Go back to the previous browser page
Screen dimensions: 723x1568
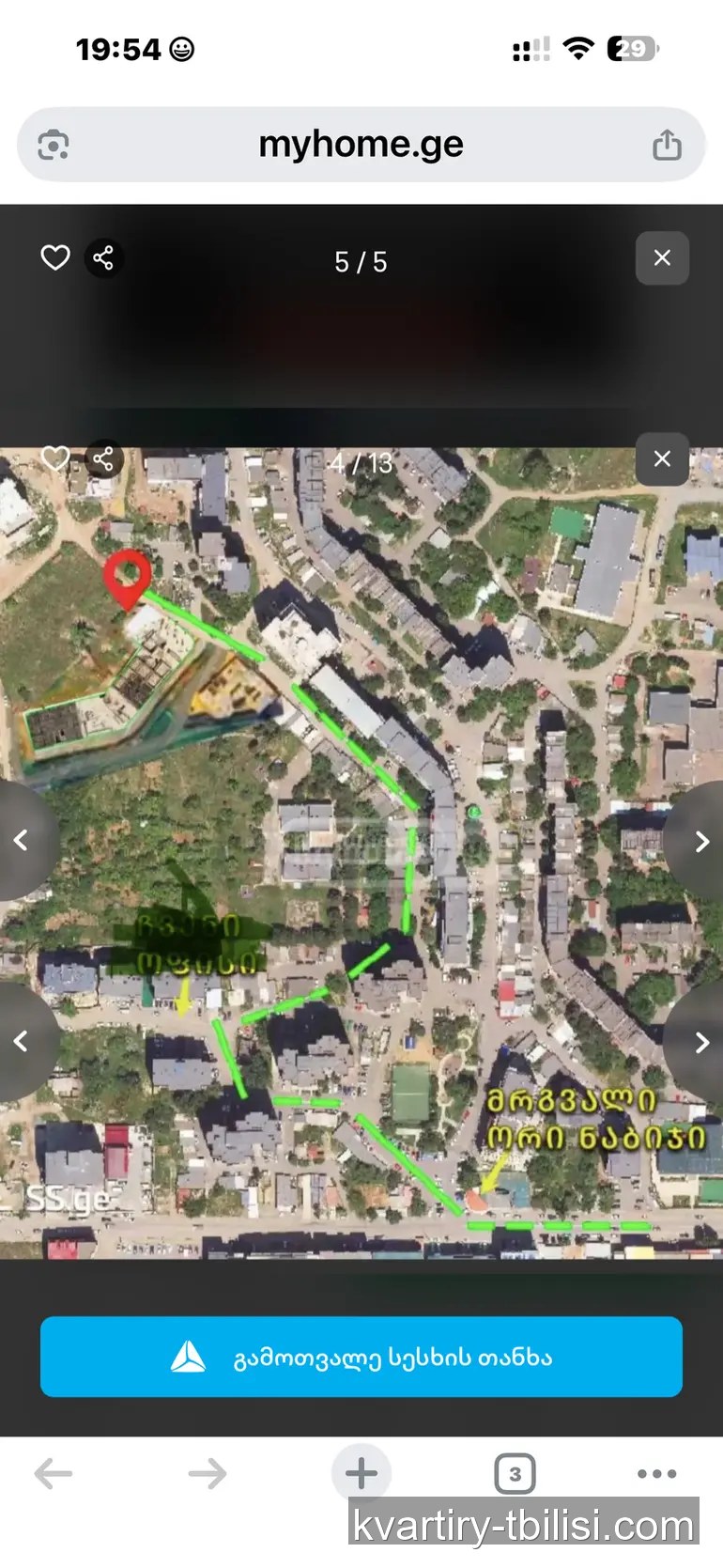point(54,1473)
